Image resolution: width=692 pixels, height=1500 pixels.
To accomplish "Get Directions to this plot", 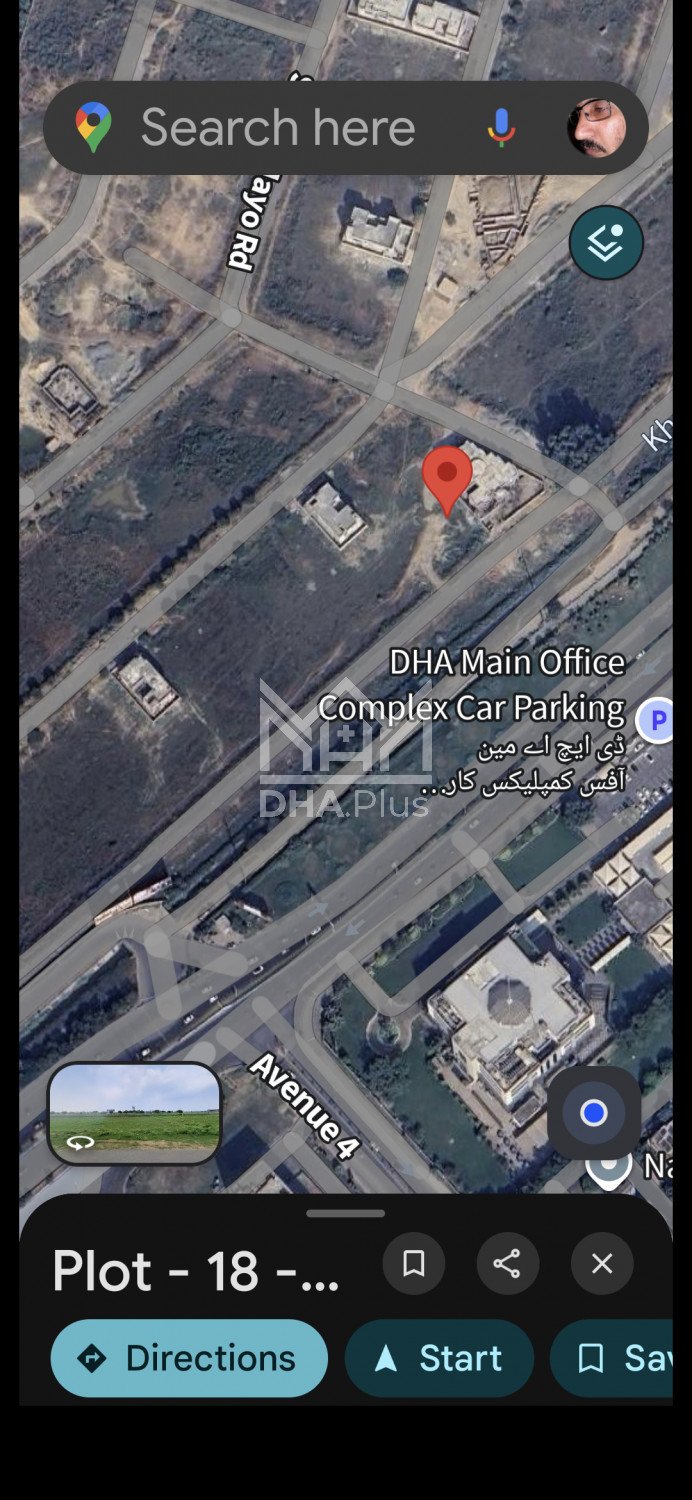I will coord(189,1358).
